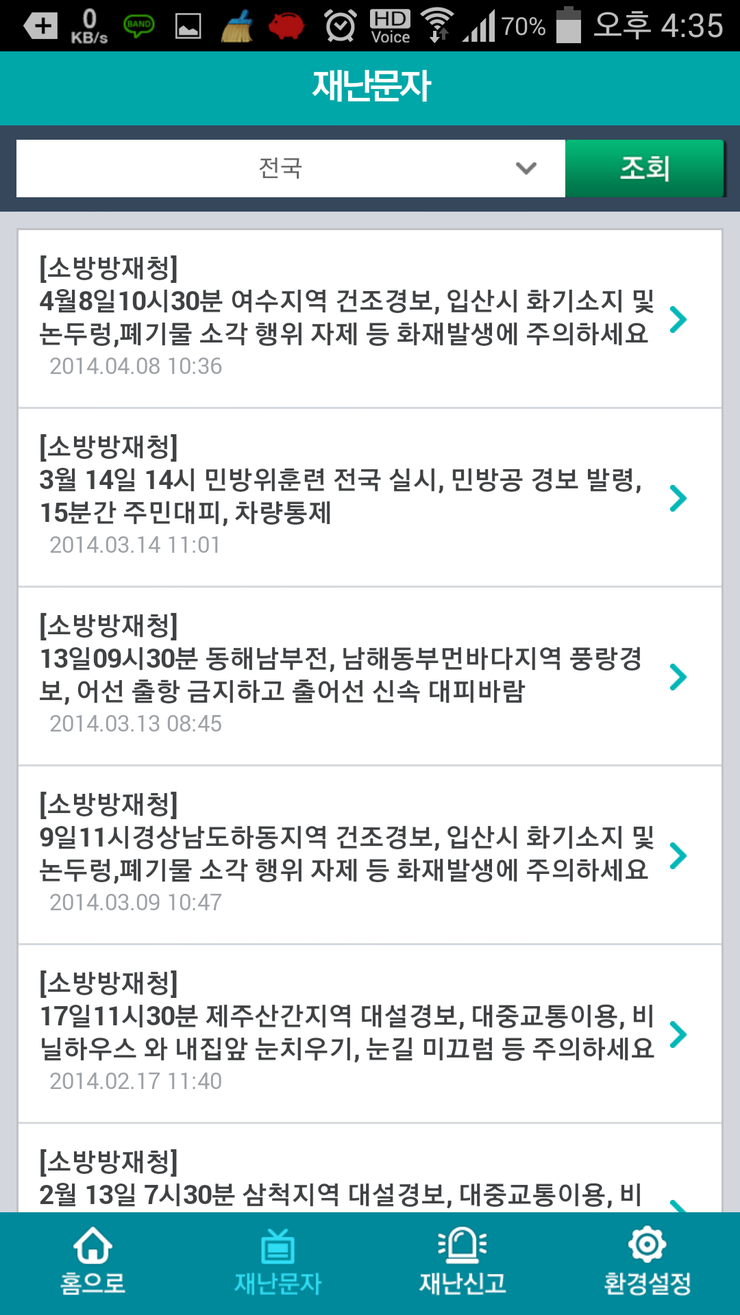Select the 재난문자 tab
The height and width of the screenshot is (1315, 740).
277,1263
